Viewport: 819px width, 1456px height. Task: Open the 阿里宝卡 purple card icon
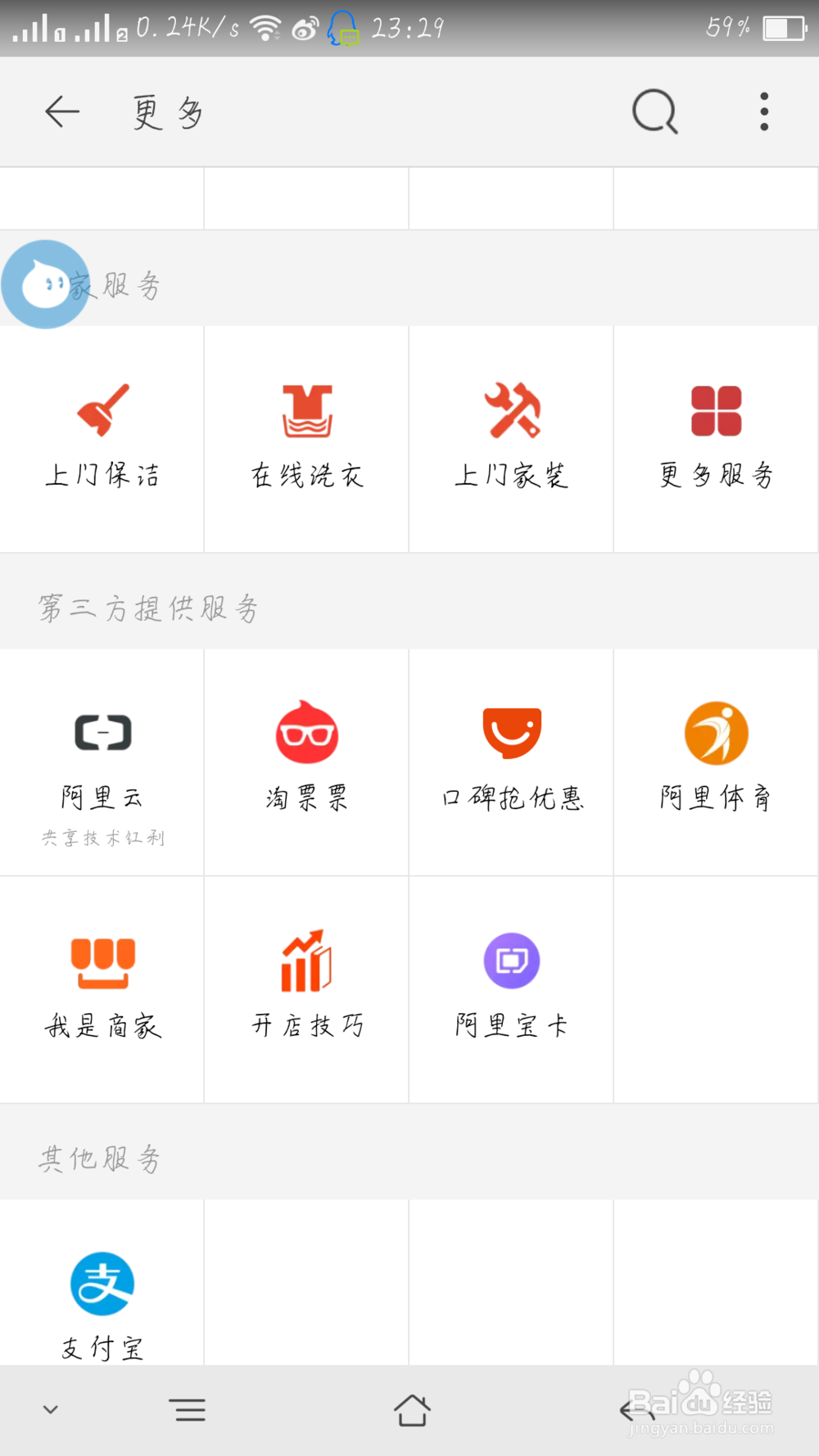(511, 961)
